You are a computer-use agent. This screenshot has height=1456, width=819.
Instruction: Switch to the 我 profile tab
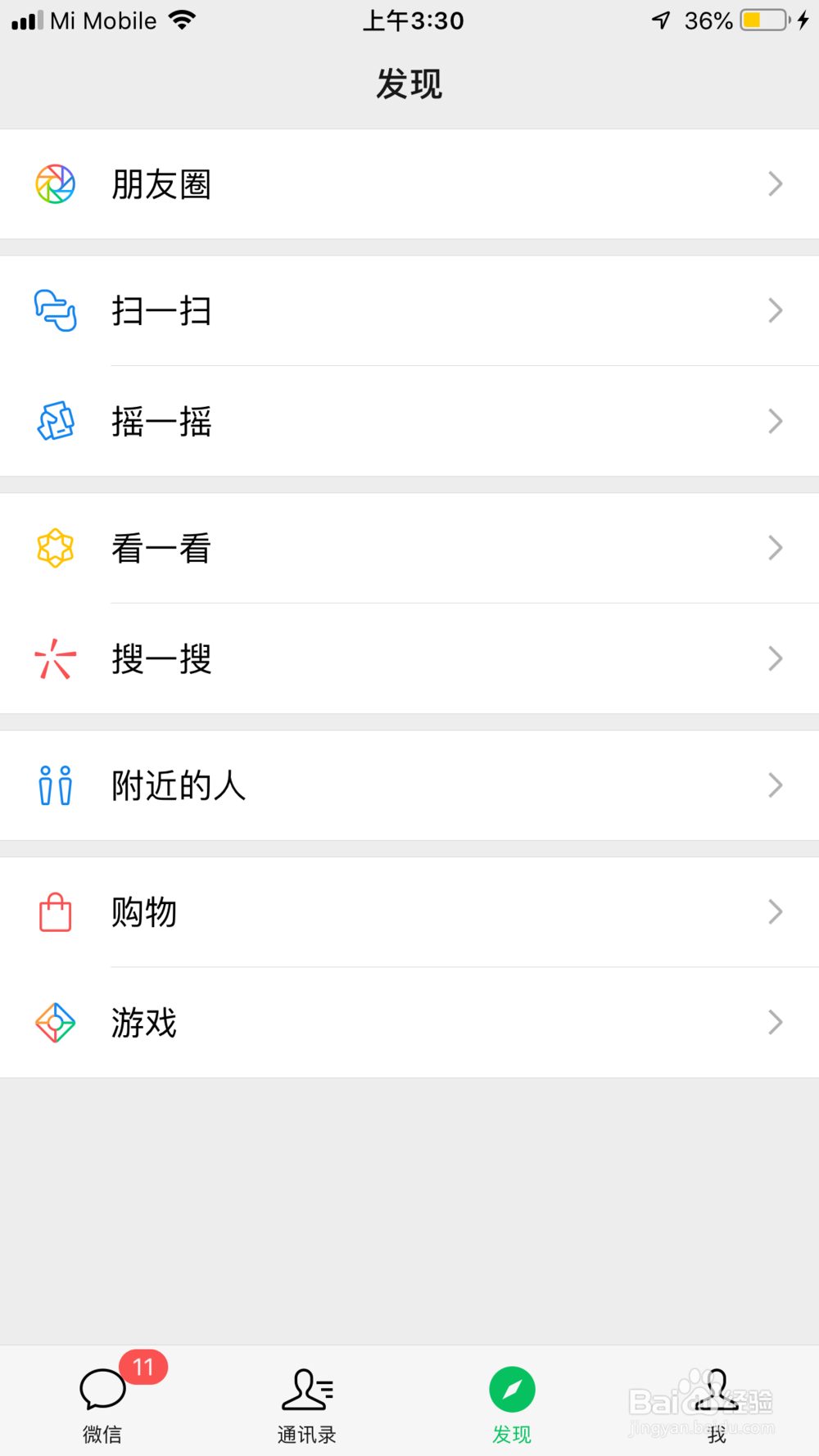pyautogui.click(x=717, y=1401)
